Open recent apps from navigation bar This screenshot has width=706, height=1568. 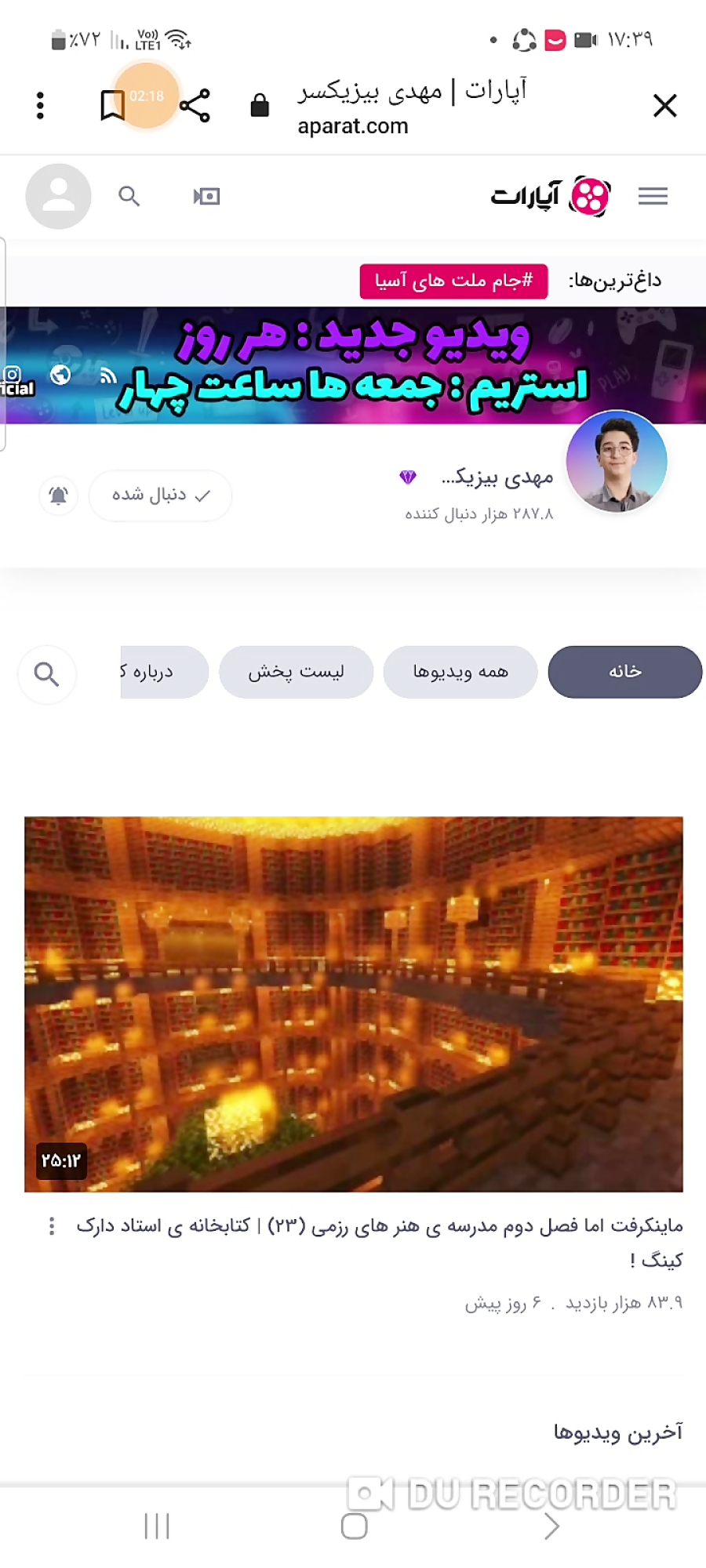tap(157, 1526)
